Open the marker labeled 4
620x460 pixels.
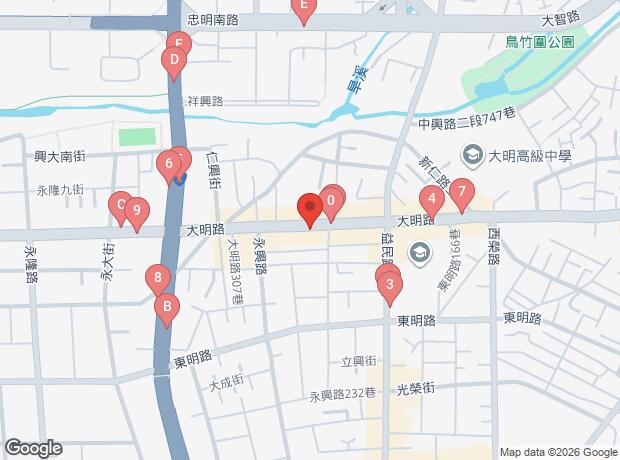click(x=431, y=199)
